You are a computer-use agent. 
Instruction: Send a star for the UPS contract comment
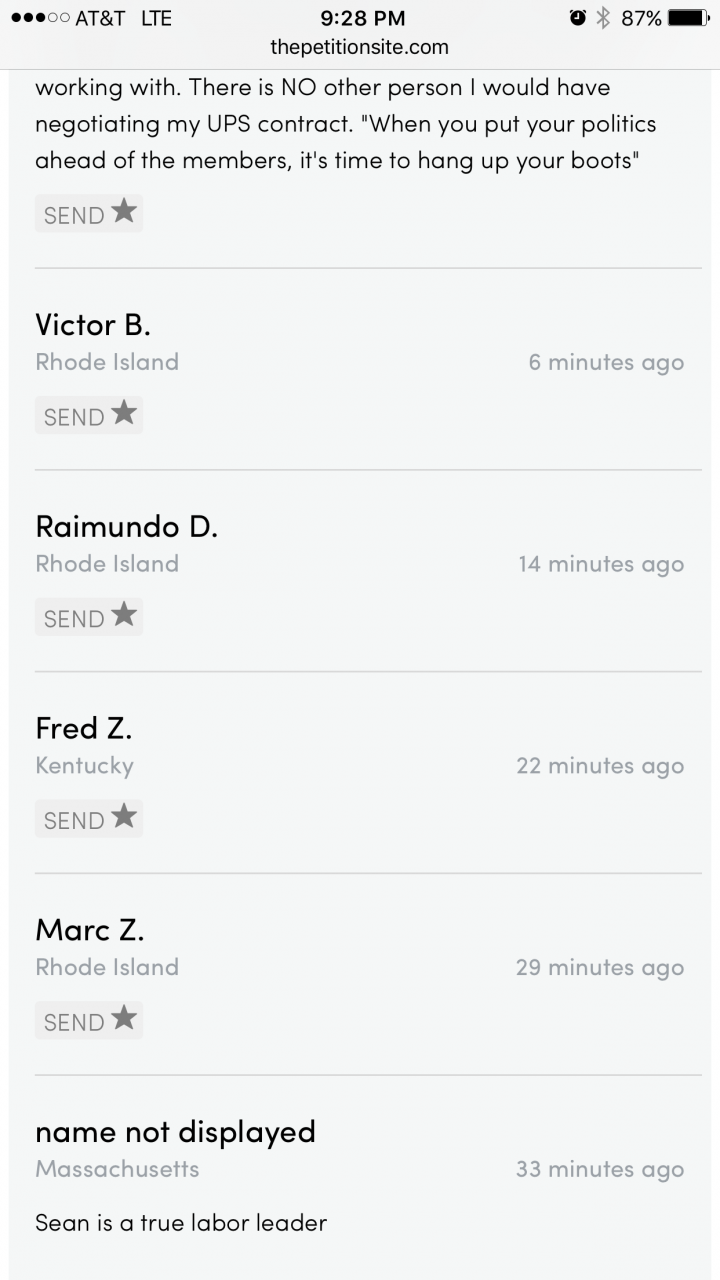pos(89,213)
